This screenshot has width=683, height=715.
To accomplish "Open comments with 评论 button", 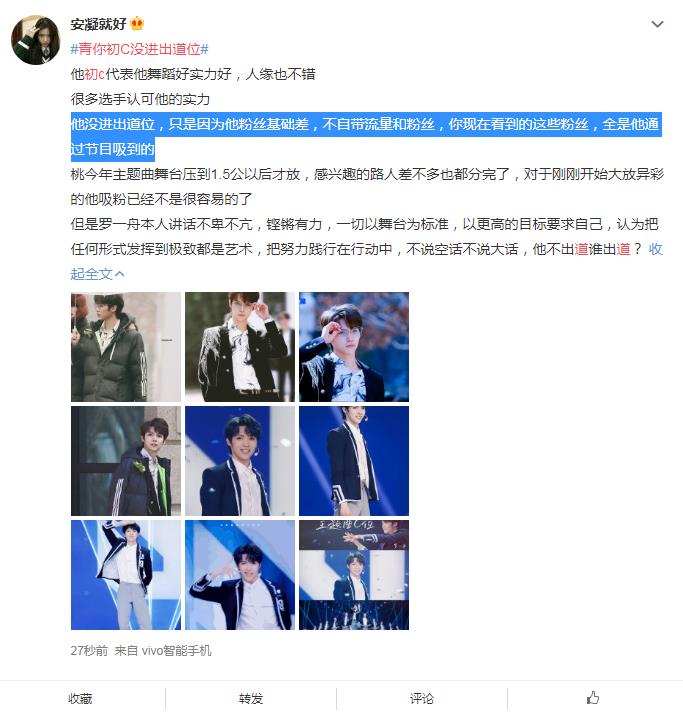I will click(x=422, y=698).
